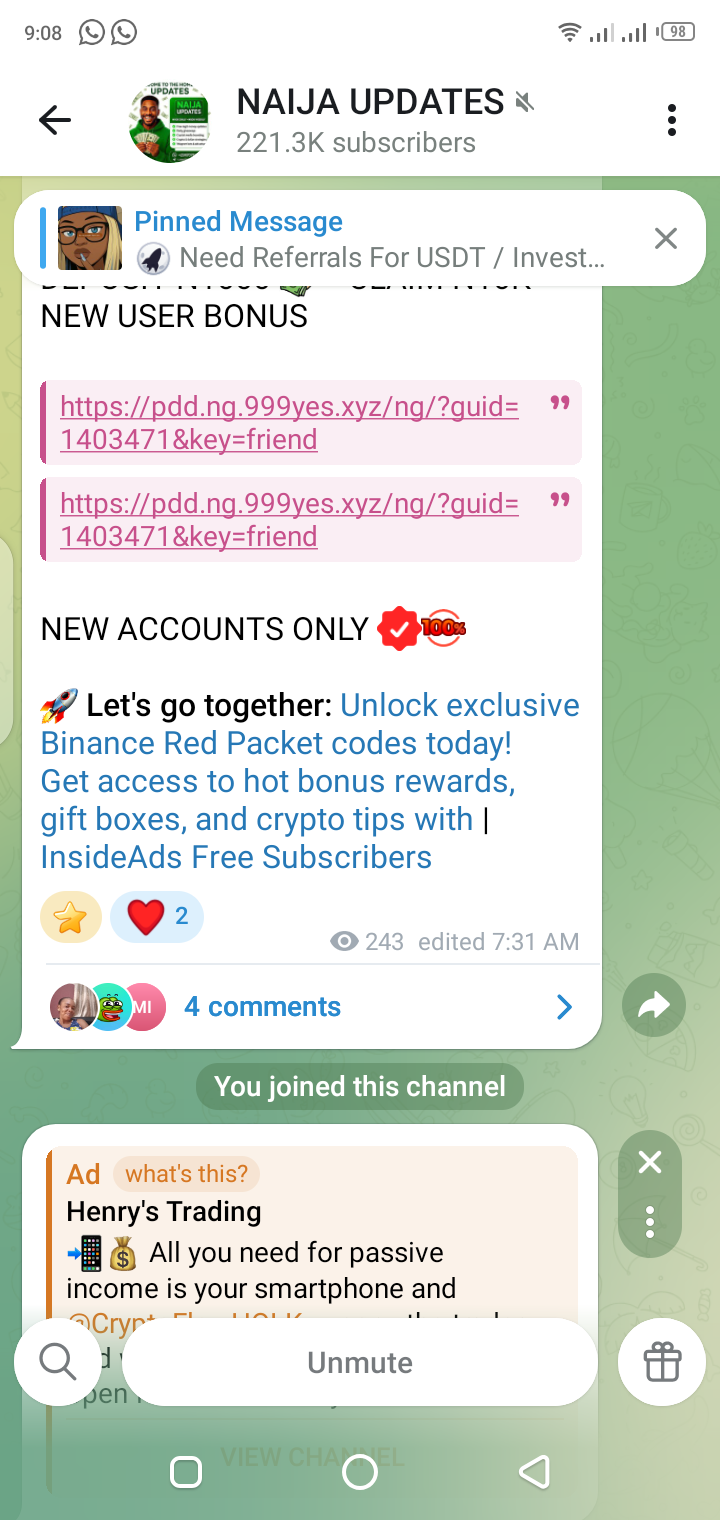This screenshot has width=720, height=1520.
Task: Tap the "what's this?" ad info chip
Action: pos(186,1173)
